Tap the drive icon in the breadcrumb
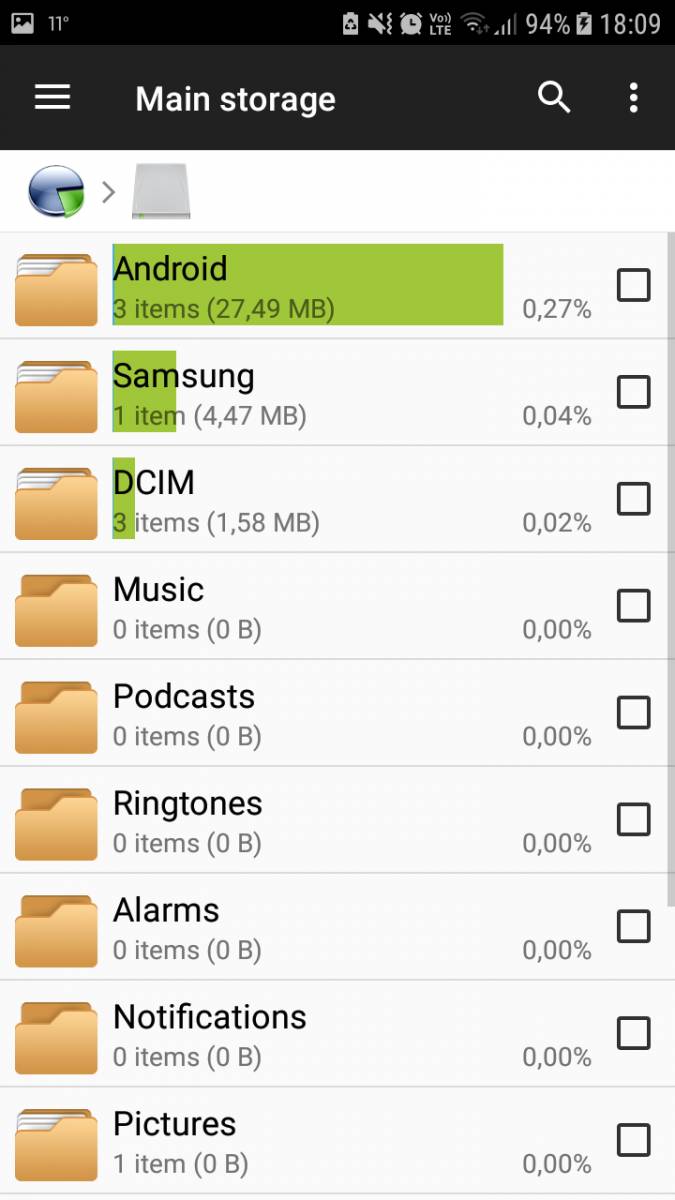Screen dimensions: 675x1200 (x=161, y=191)
